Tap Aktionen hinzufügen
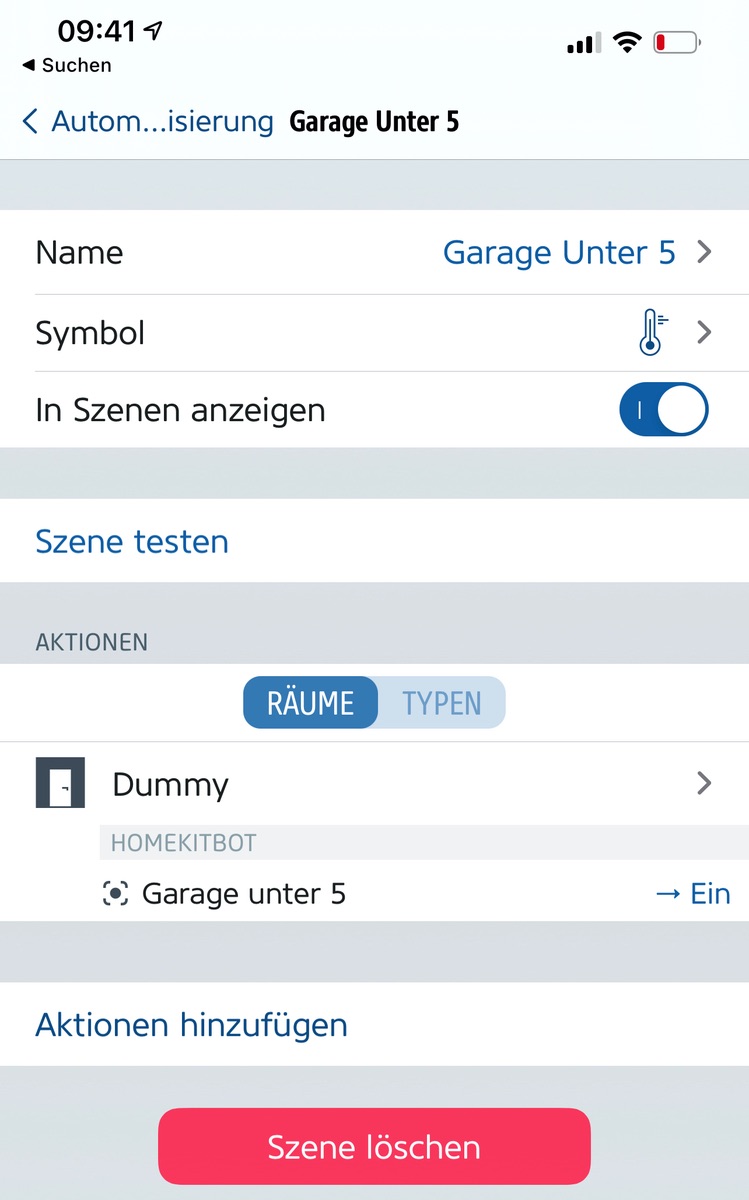The height and width of the screenshot is (1200, 749). [191, 1025]
